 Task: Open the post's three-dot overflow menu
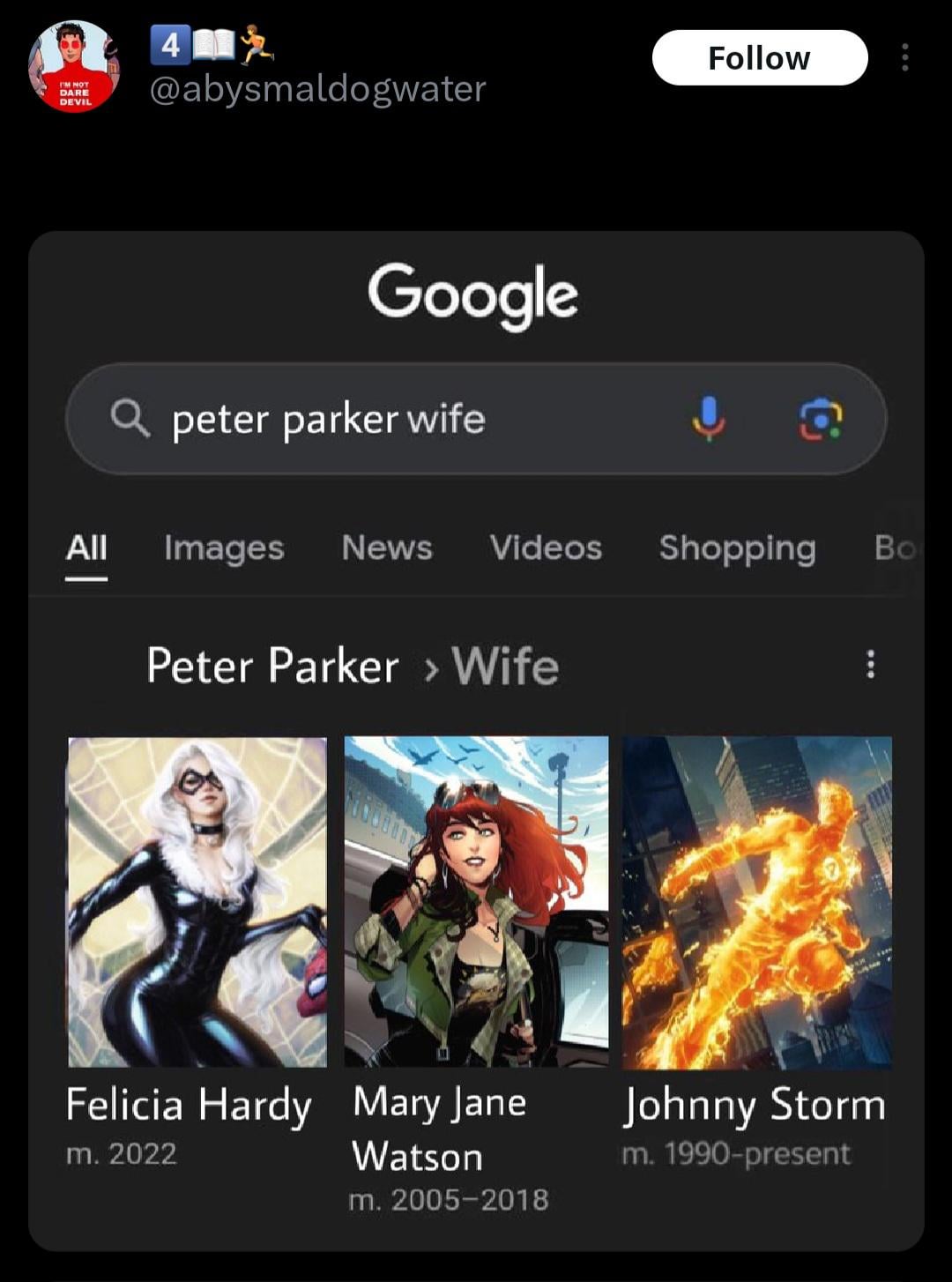pyautogui.click(x=904, y=58)
